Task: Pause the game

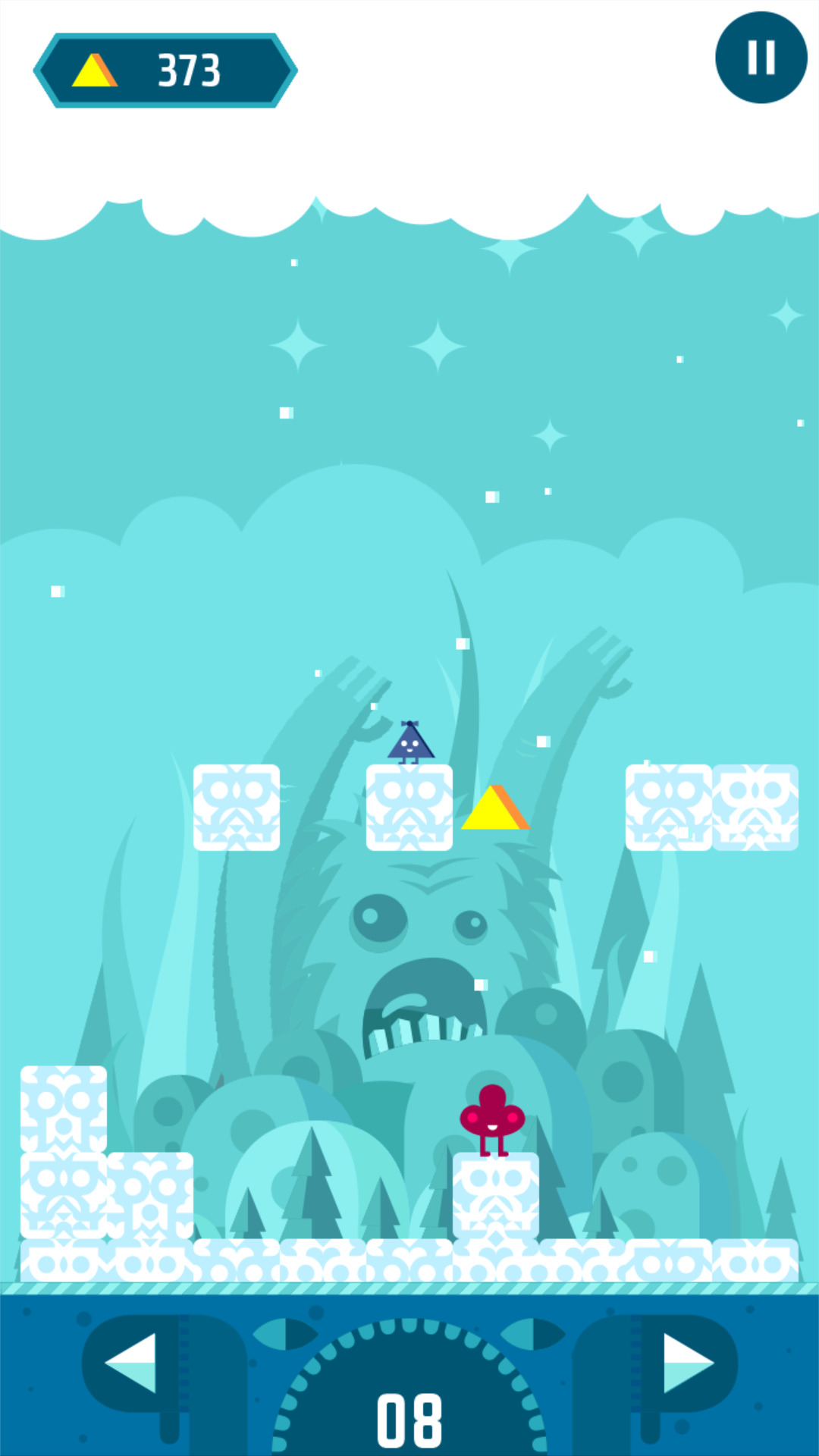Action: click(761, 58)
